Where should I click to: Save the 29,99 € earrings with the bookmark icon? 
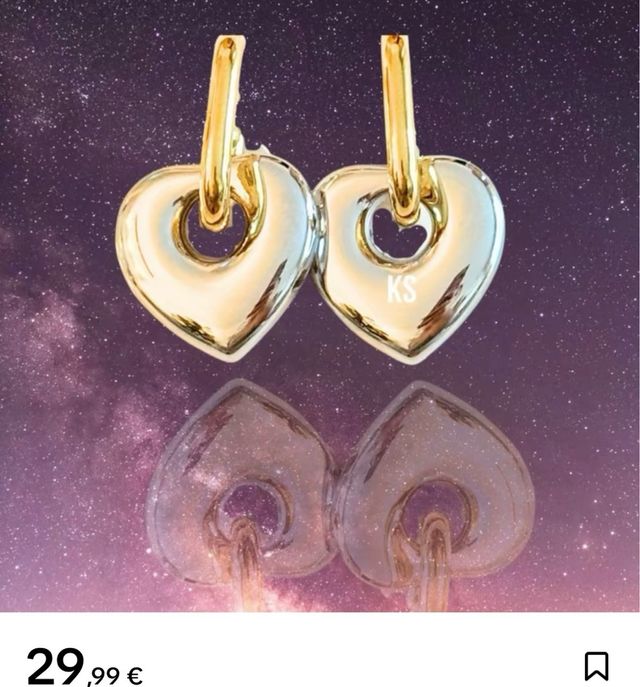coord(596,666)
